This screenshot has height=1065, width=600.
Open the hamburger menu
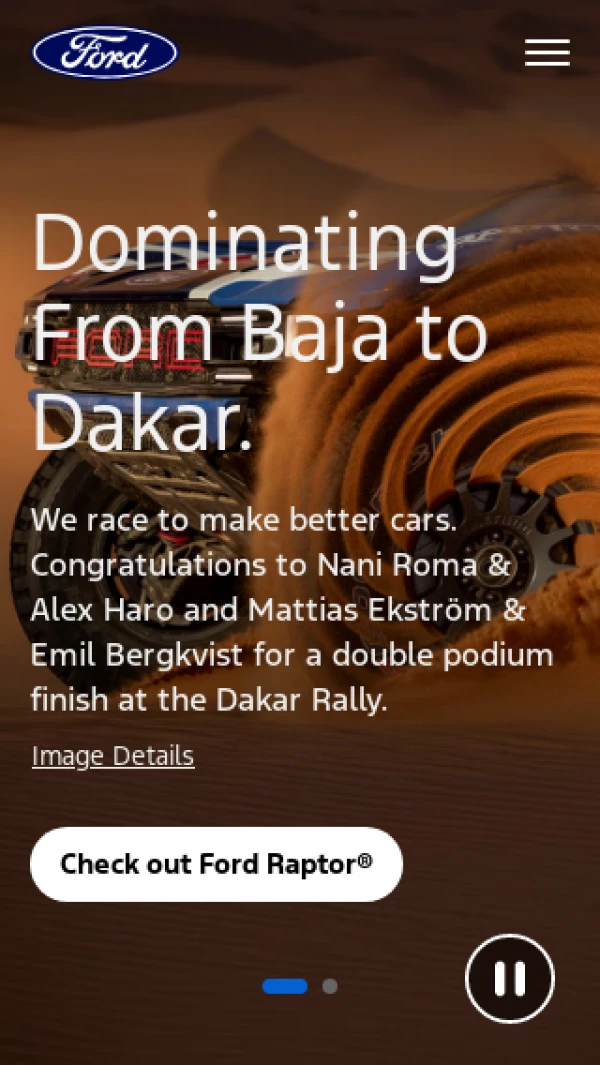547,53
